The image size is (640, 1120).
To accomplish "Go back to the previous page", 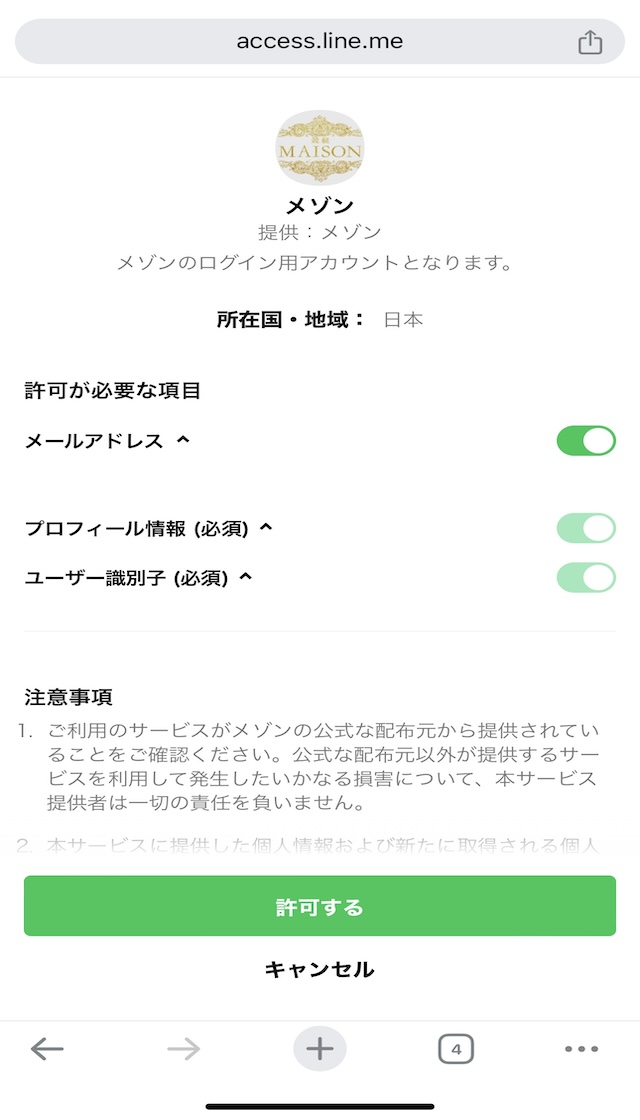I will (x=47, y=1049).
